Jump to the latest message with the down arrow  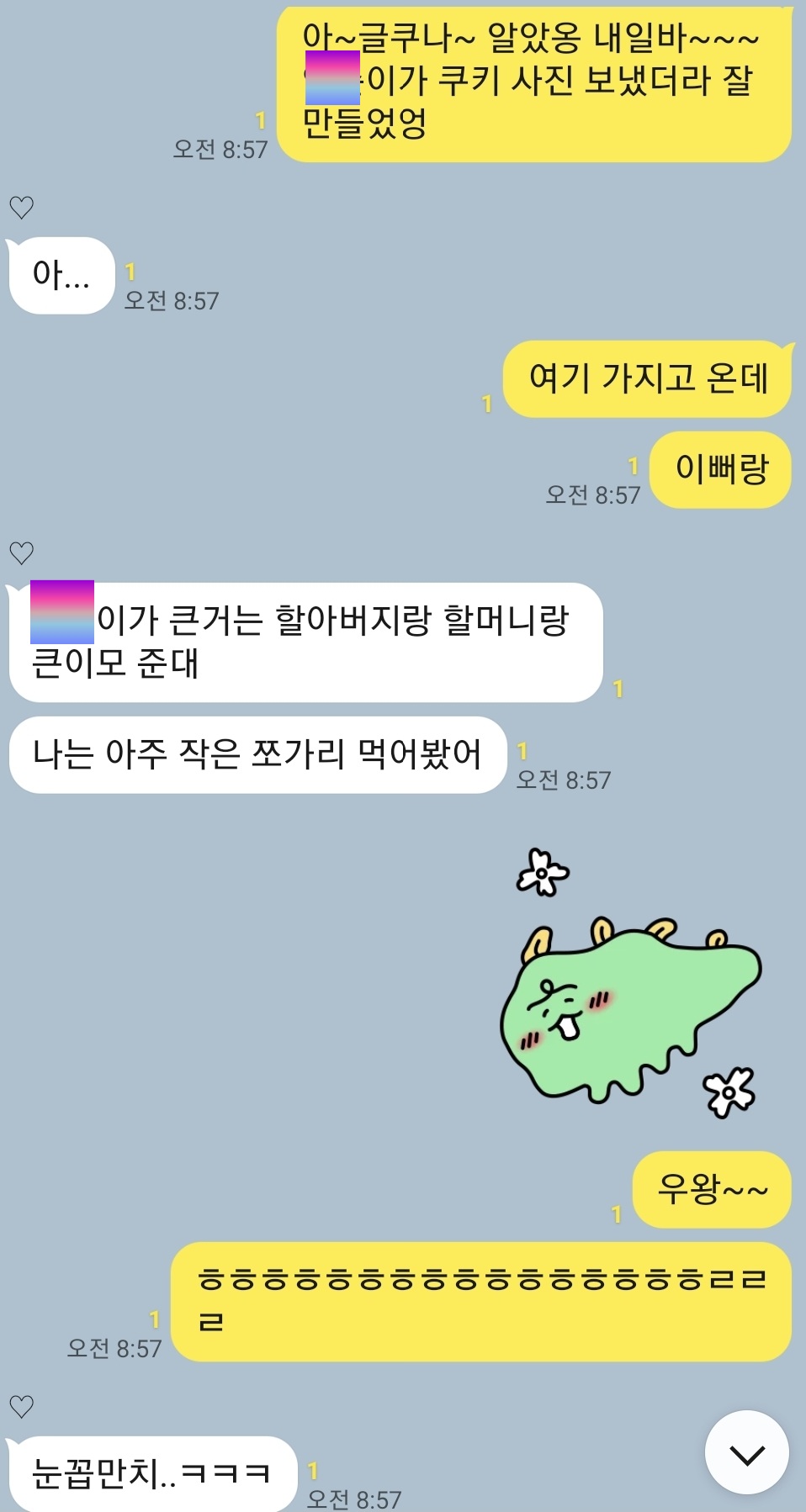(x=746, y=1453)
